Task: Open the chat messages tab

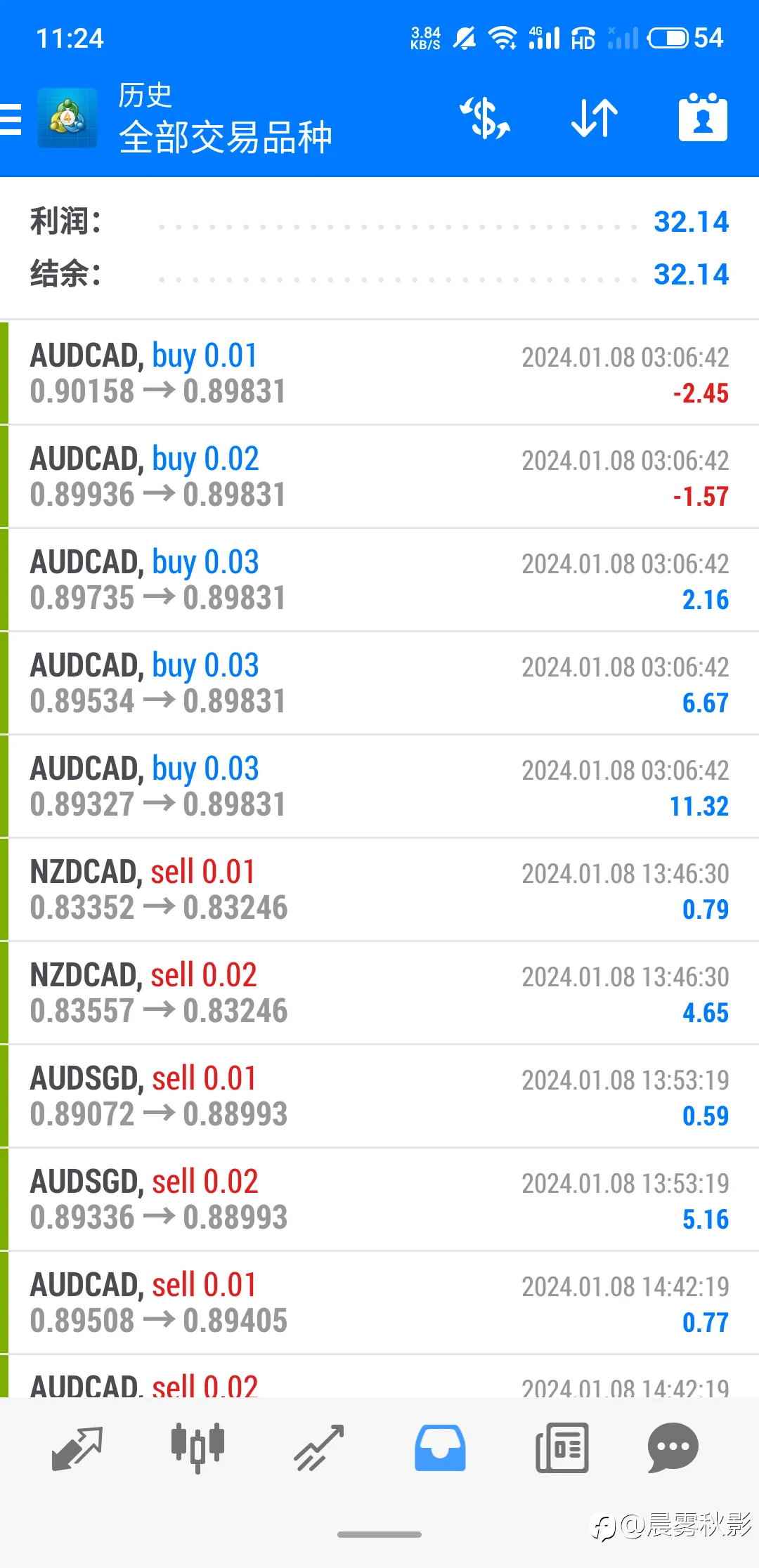Action: pyautogui.click(x=673, y=1448)
